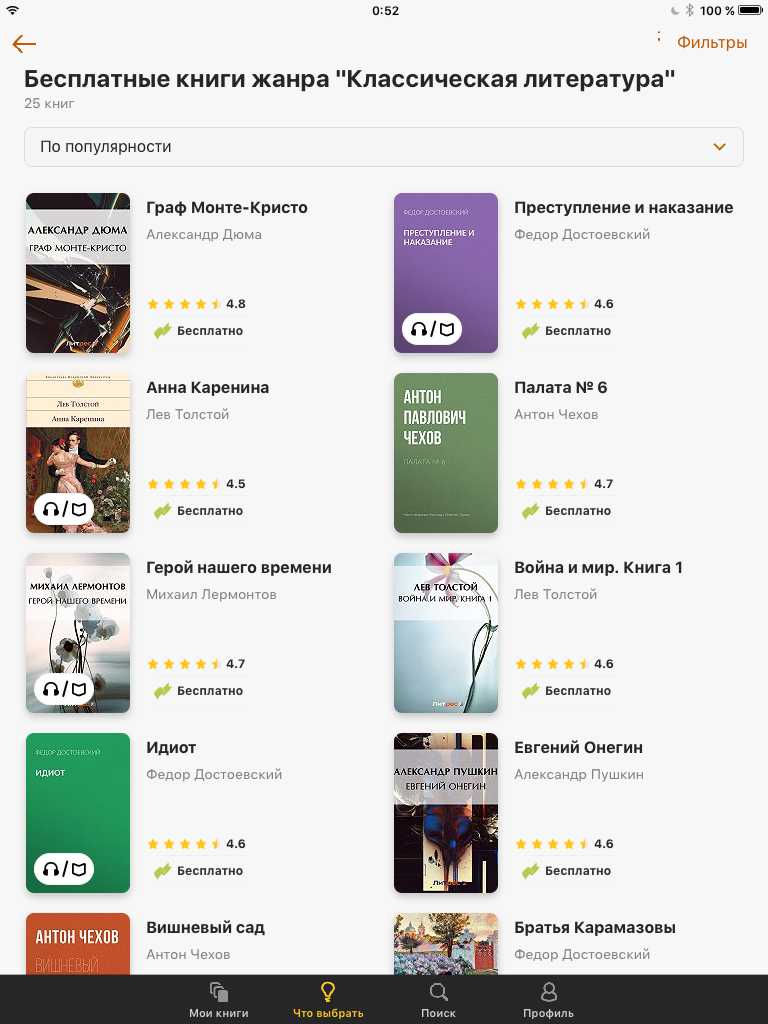Go back using the orange arrow
This screenshot has height=1024, width=768.
pos(24,44)
